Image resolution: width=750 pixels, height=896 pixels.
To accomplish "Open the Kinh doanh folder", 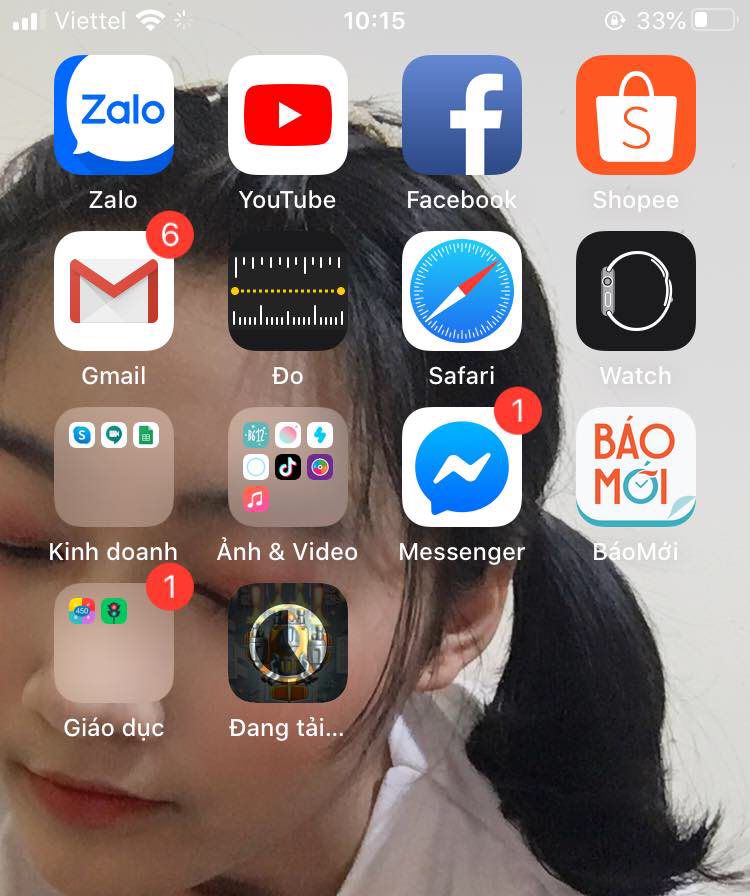I will pyautogui.click(x=114, y=467).
